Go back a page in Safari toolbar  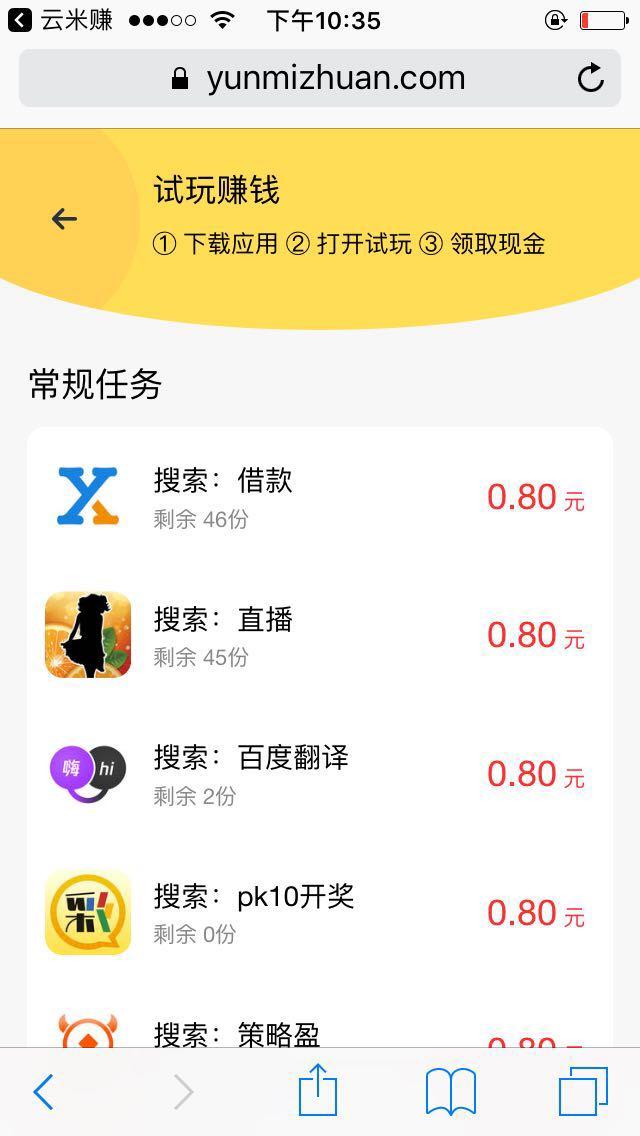(x=43, y=1092)
